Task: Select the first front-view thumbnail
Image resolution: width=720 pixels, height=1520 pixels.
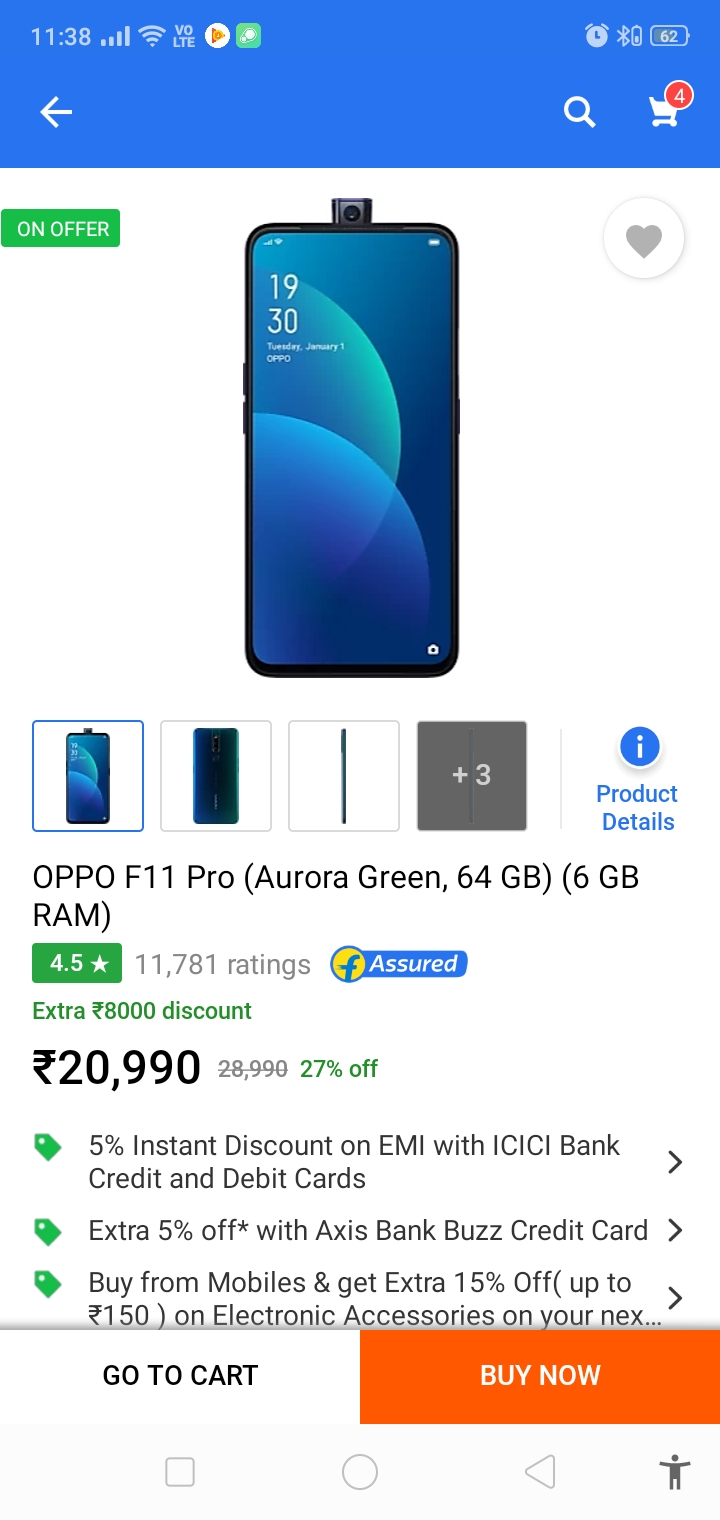Action: [x=88, y=776]
